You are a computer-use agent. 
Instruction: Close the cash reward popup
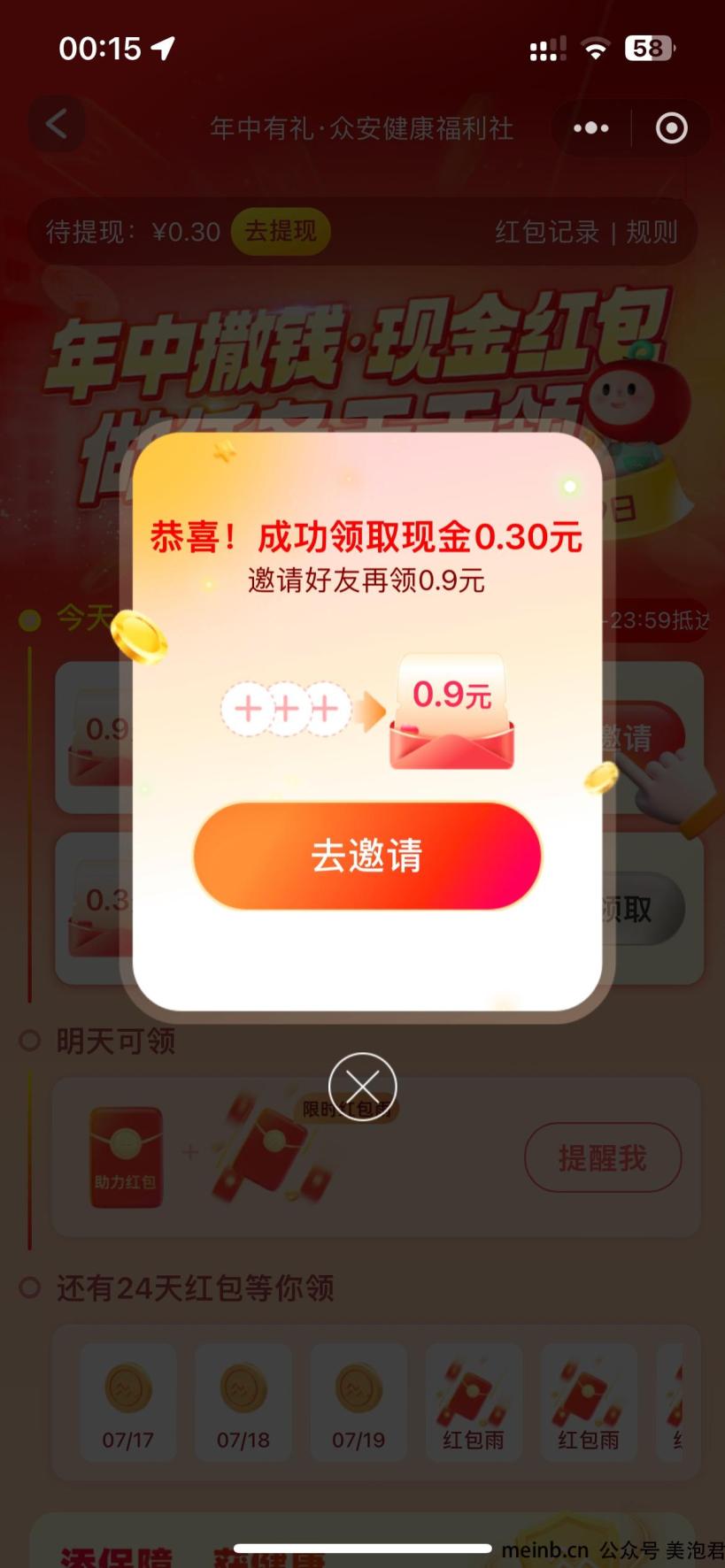362,1087
